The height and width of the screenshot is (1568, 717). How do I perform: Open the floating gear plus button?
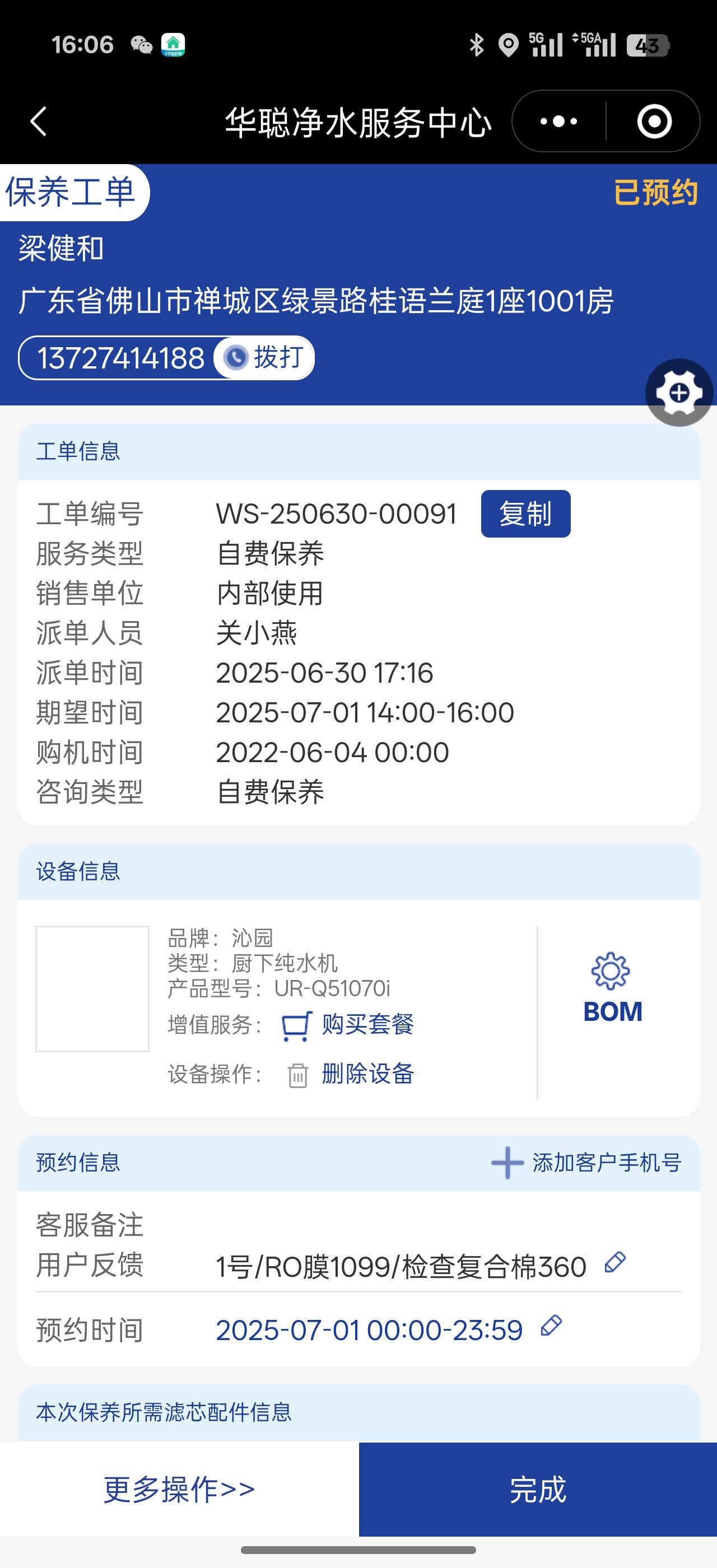tap(679, 393)
